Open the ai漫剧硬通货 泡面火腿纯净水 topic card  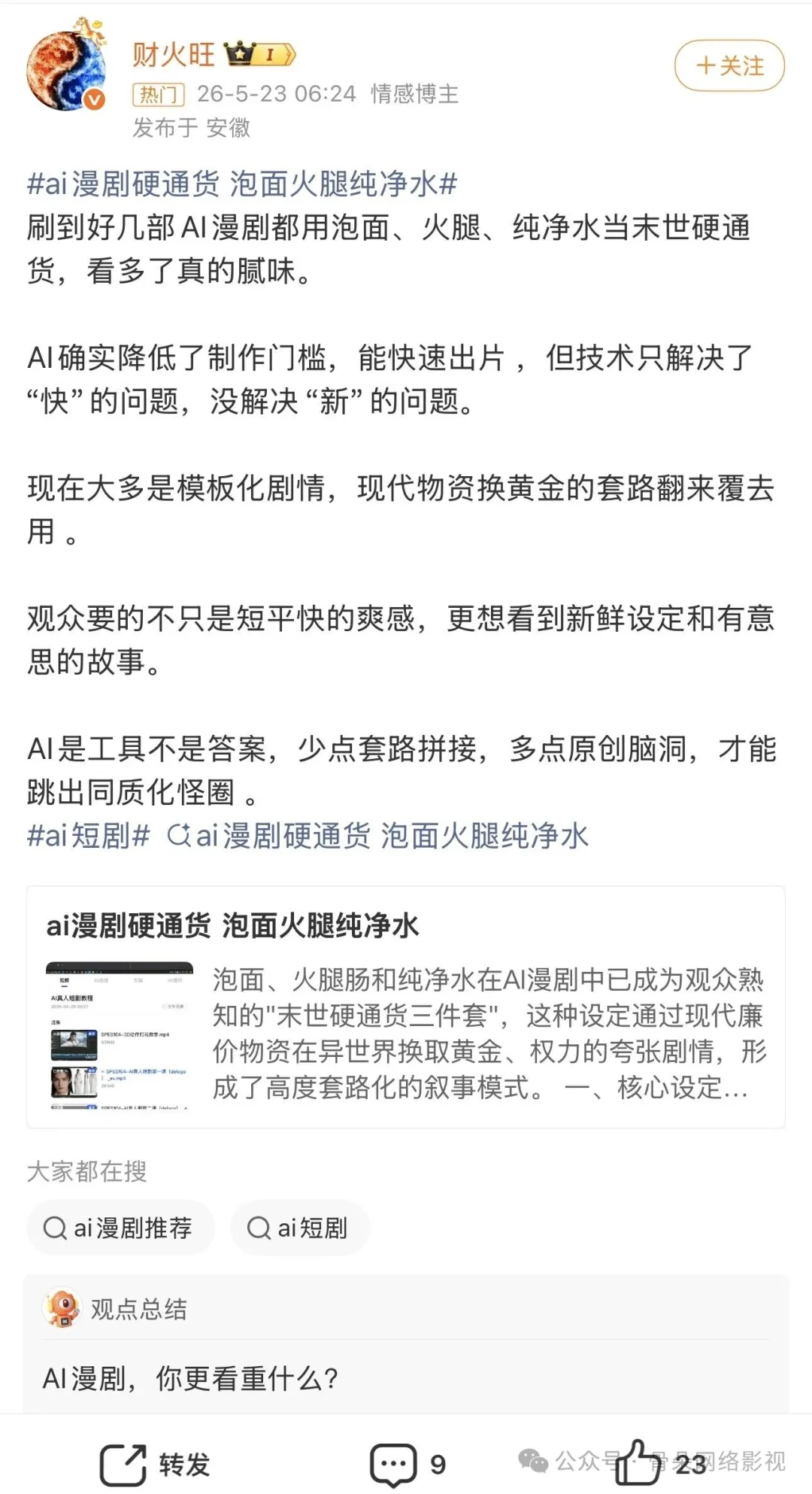tap(406, 1007)
